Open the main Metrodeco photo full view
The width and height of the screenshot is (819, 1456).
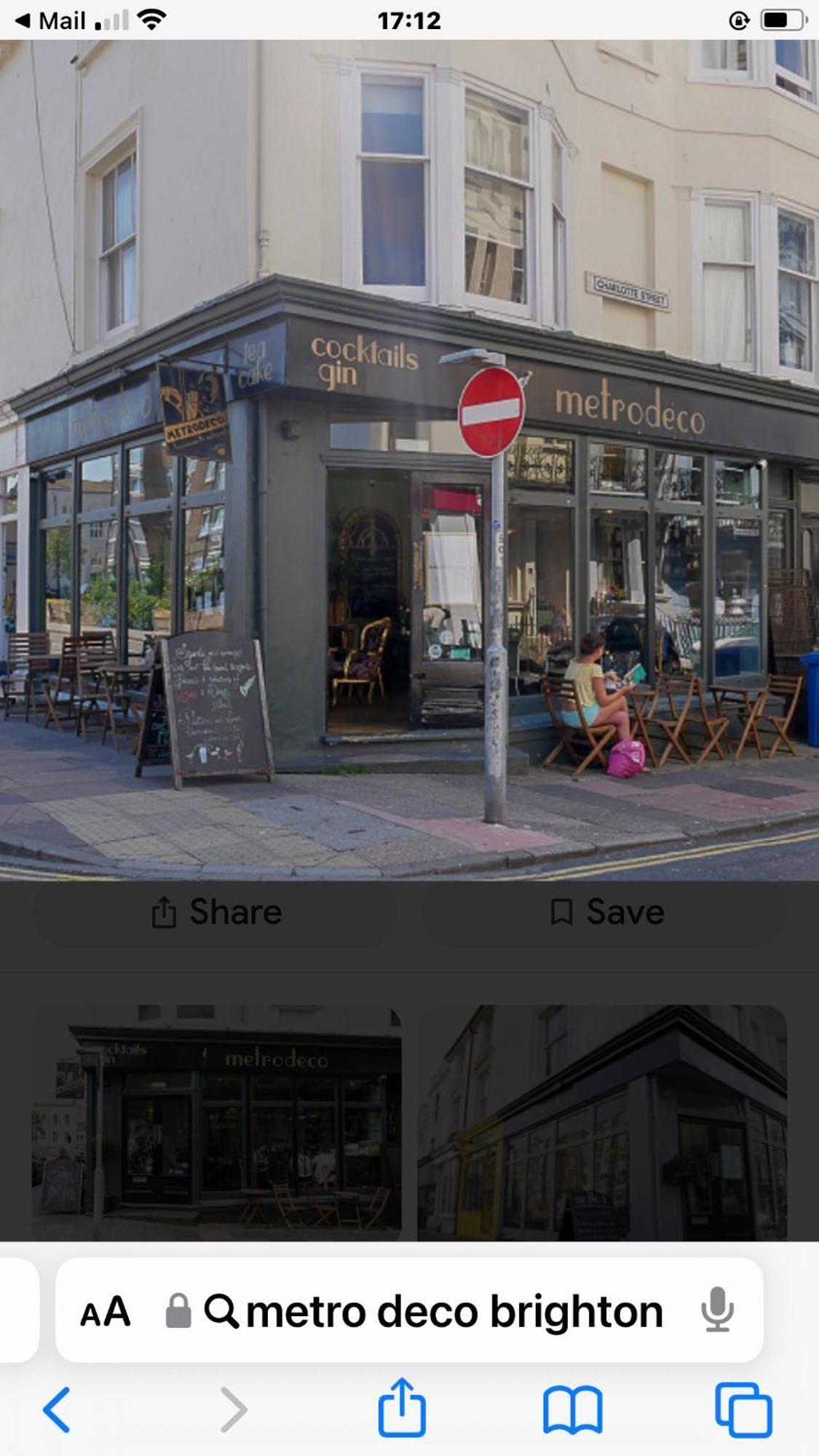[x=409, y=459]
